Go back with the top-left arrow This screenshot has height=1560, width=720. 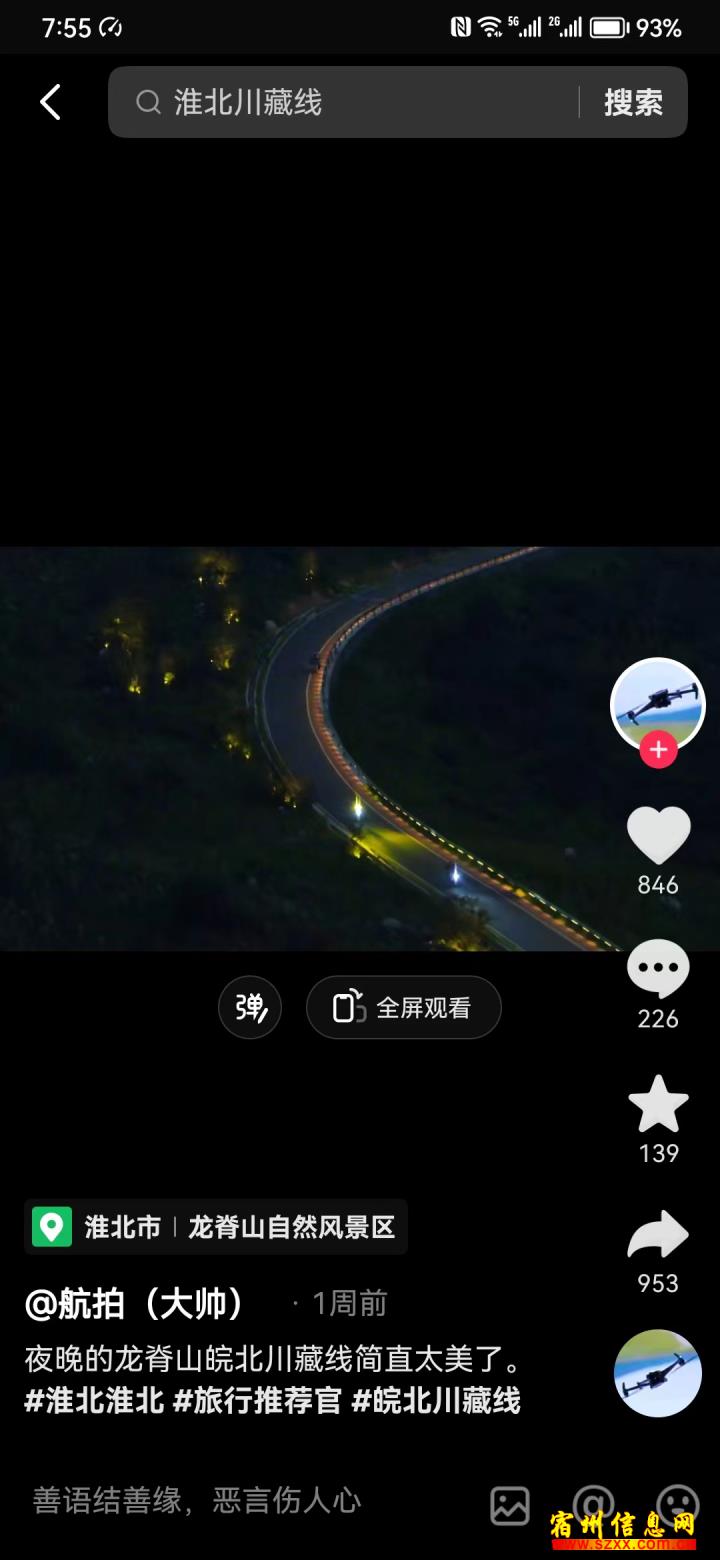pyautogui.click(x=50, y=102)
